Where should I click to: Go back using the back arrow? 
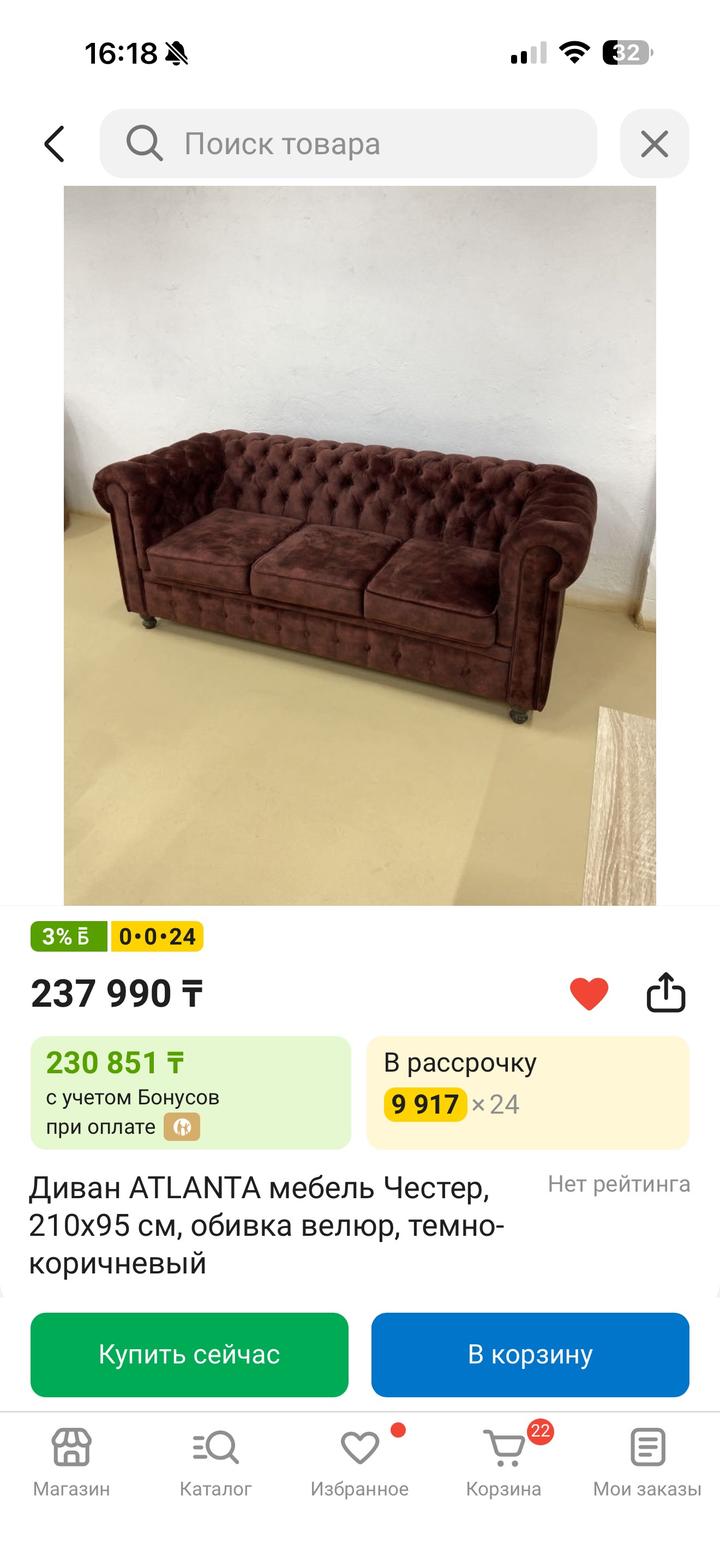(x=55, y=144)
